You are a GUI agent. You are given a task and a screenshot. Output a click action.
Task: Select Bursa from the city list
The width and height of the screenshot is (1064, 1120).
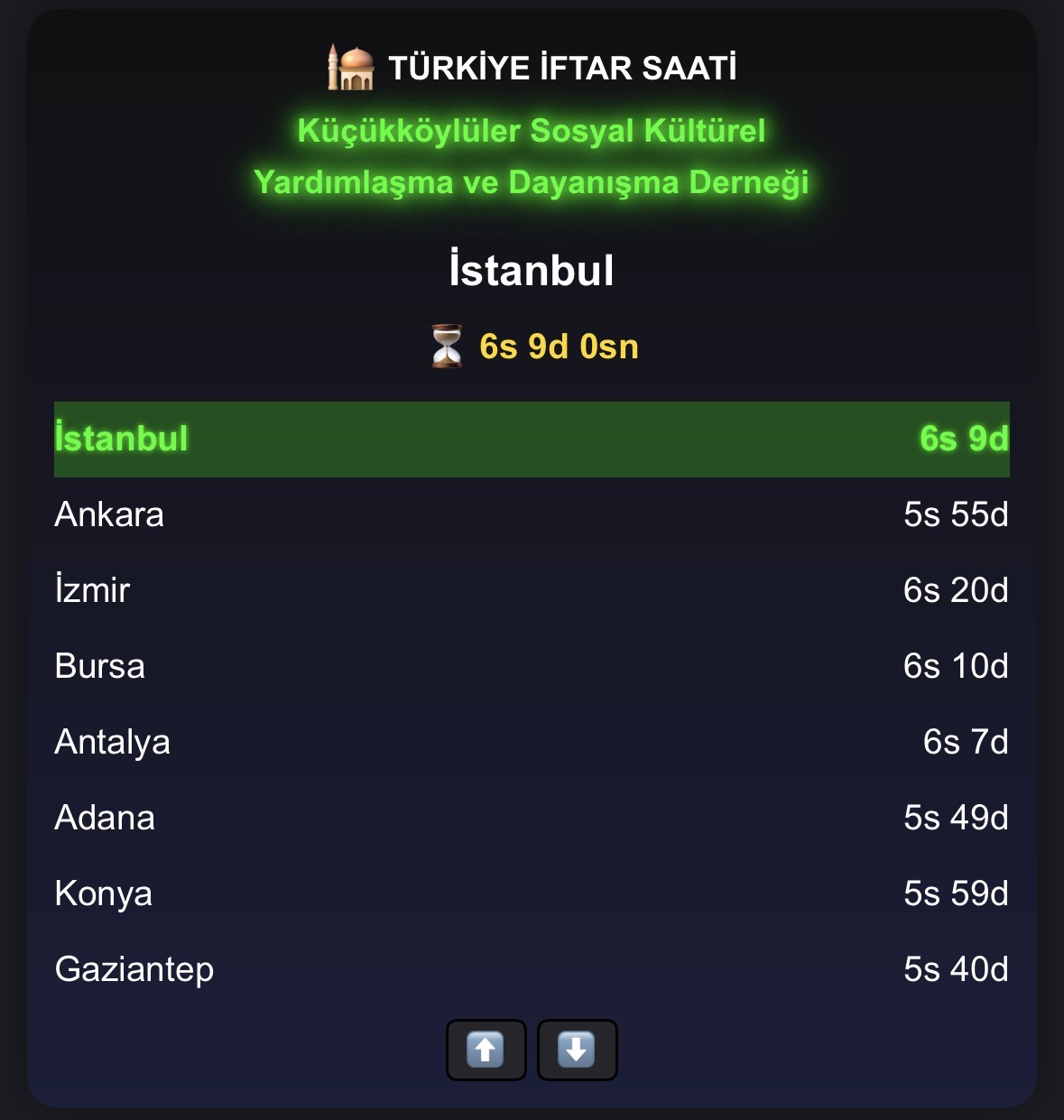point(100,665)
